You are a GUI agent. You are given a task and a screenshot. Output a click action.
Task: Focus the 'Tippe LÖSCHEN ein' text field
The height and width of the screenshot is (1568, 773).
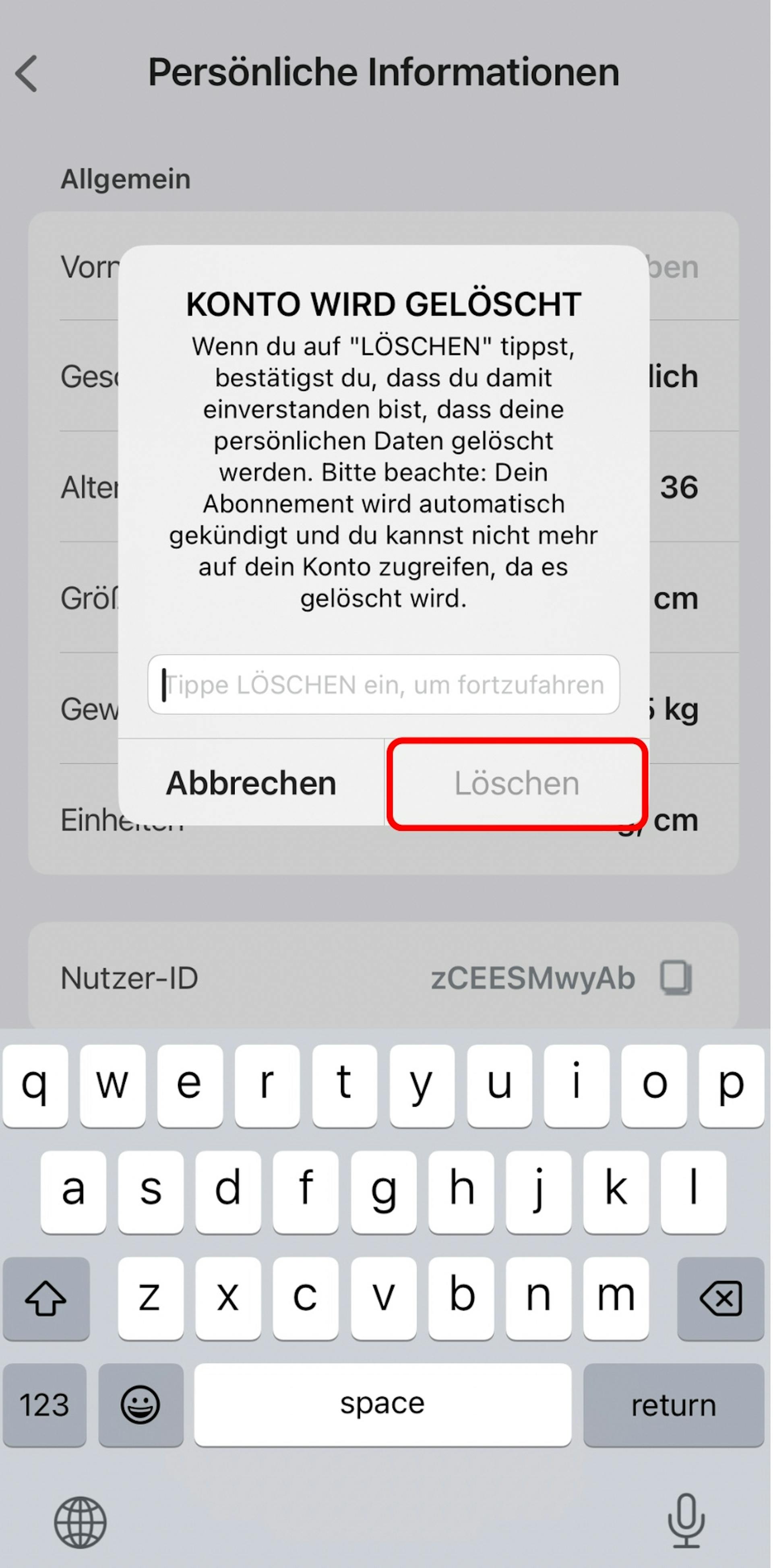coord(383,685)
